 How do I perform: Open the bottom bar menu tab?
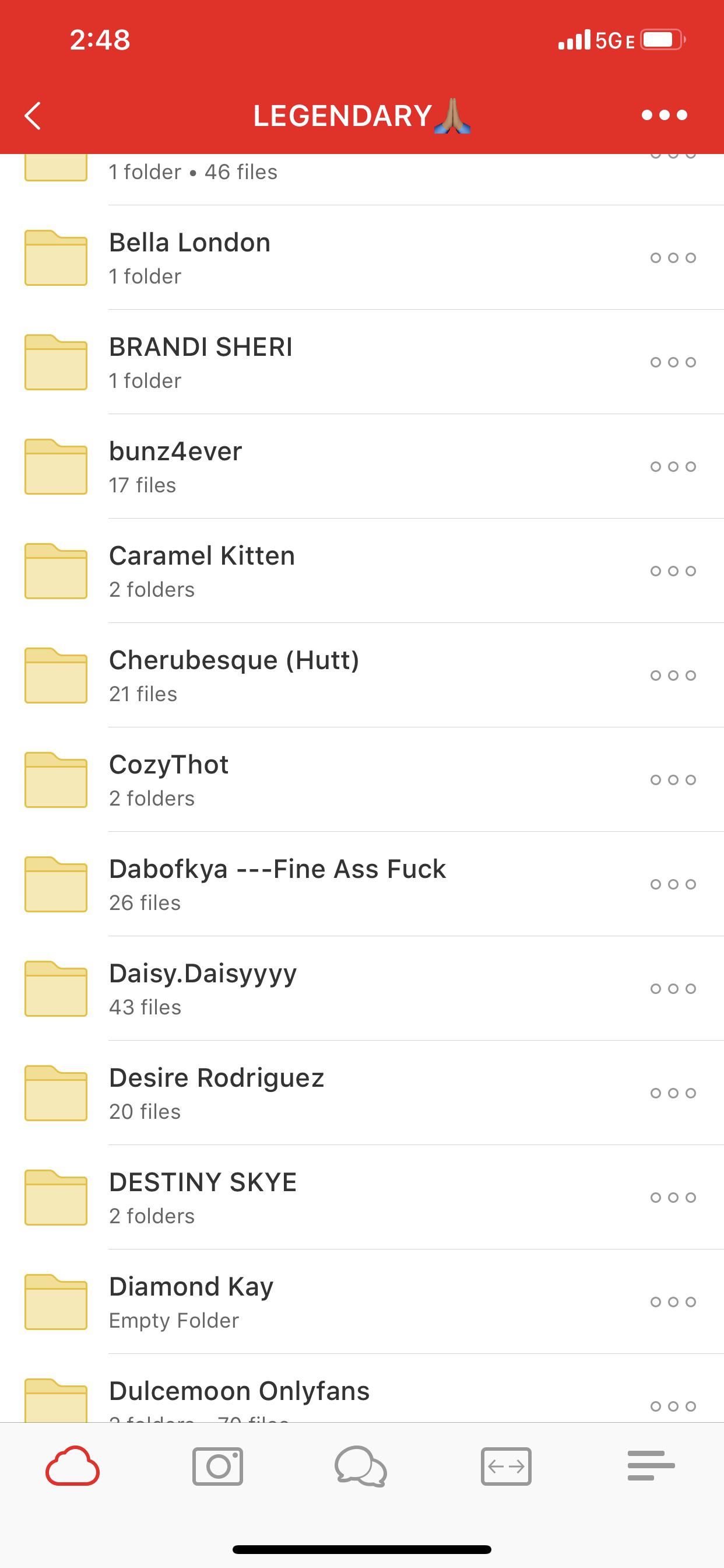[651, 1466]
